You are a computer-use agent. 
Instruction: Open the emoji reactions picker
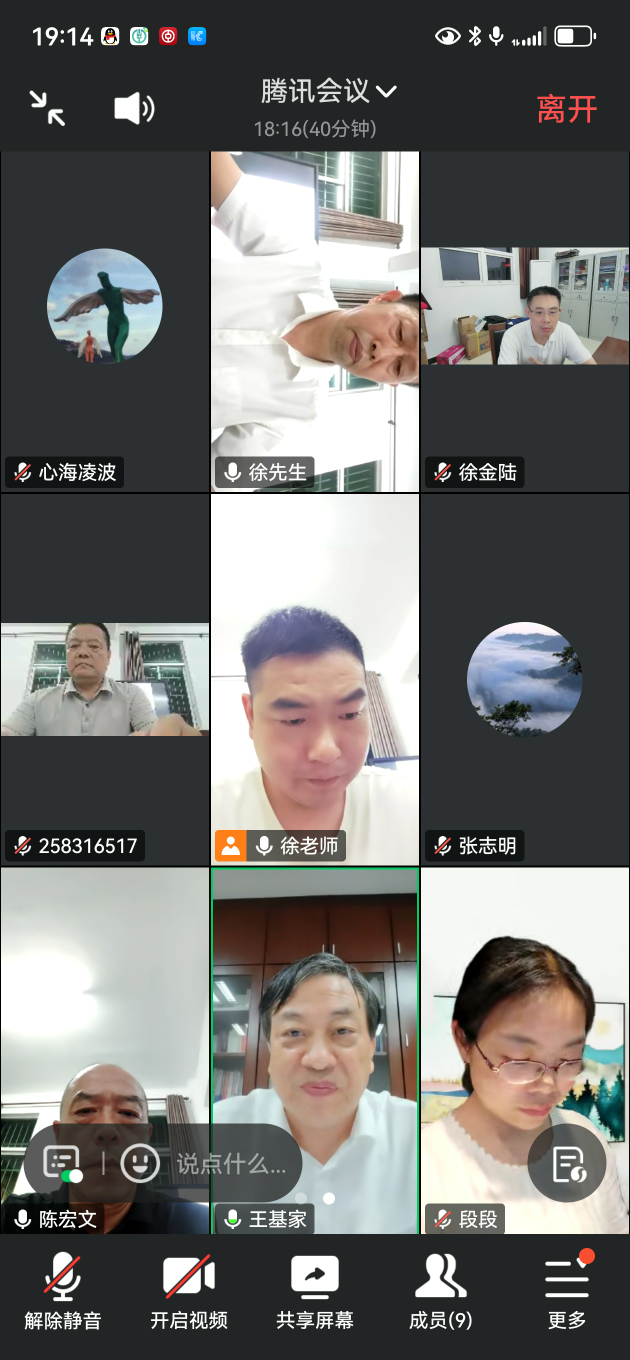click(140, 1162)
